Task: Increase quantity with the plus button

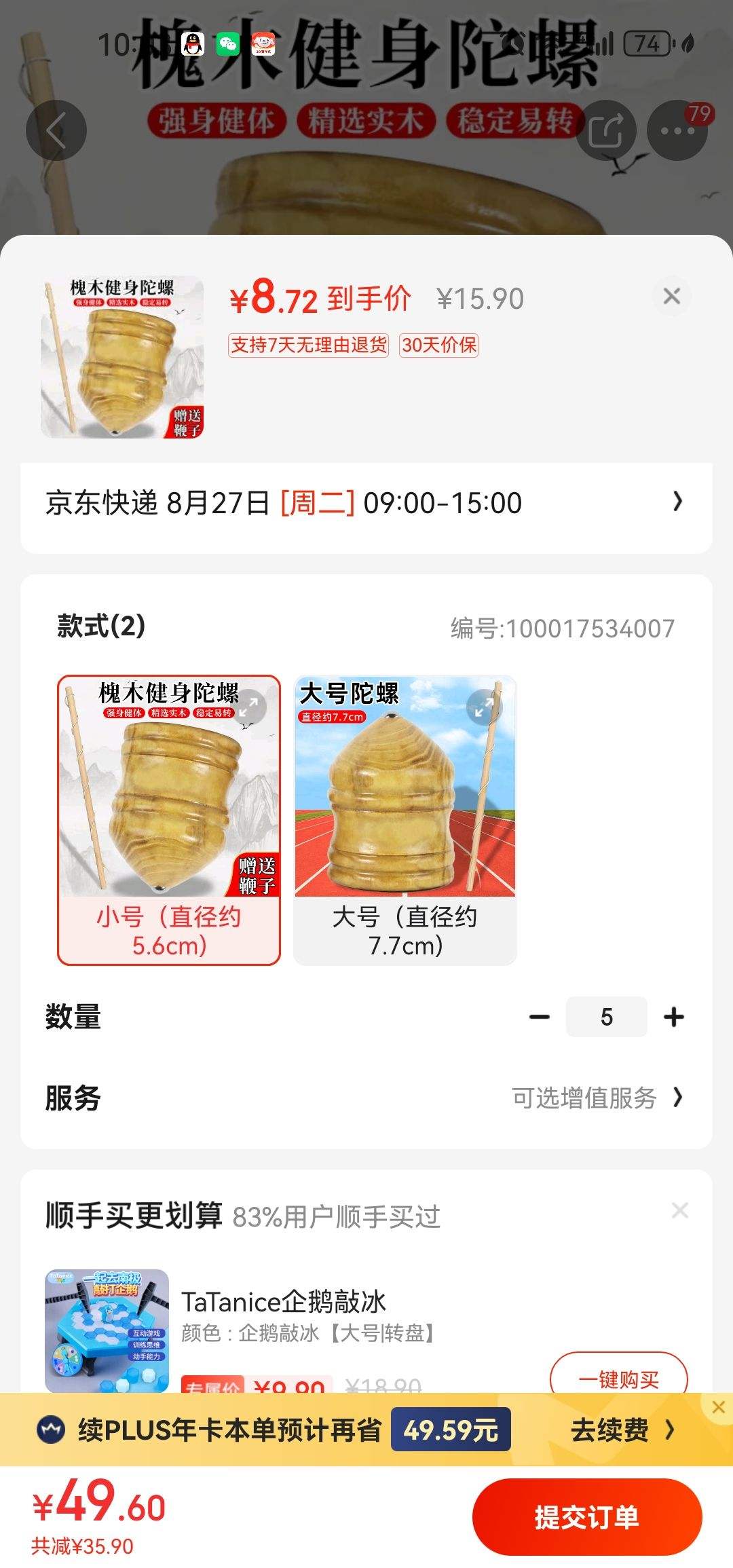Action: [674, 1017]
